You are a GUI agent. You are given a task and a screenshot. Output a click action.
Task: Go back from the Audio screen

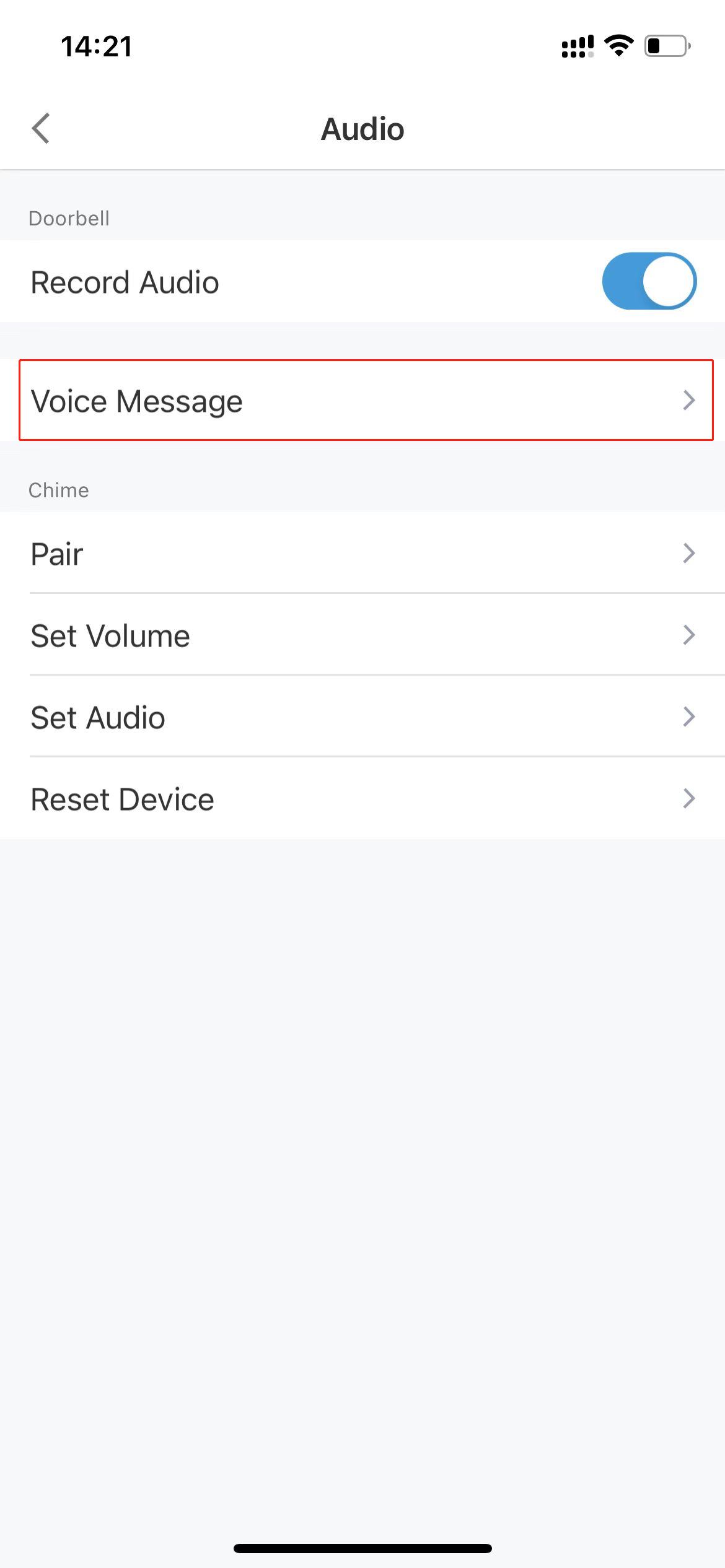pyautogui.click(x=41, y=129)
